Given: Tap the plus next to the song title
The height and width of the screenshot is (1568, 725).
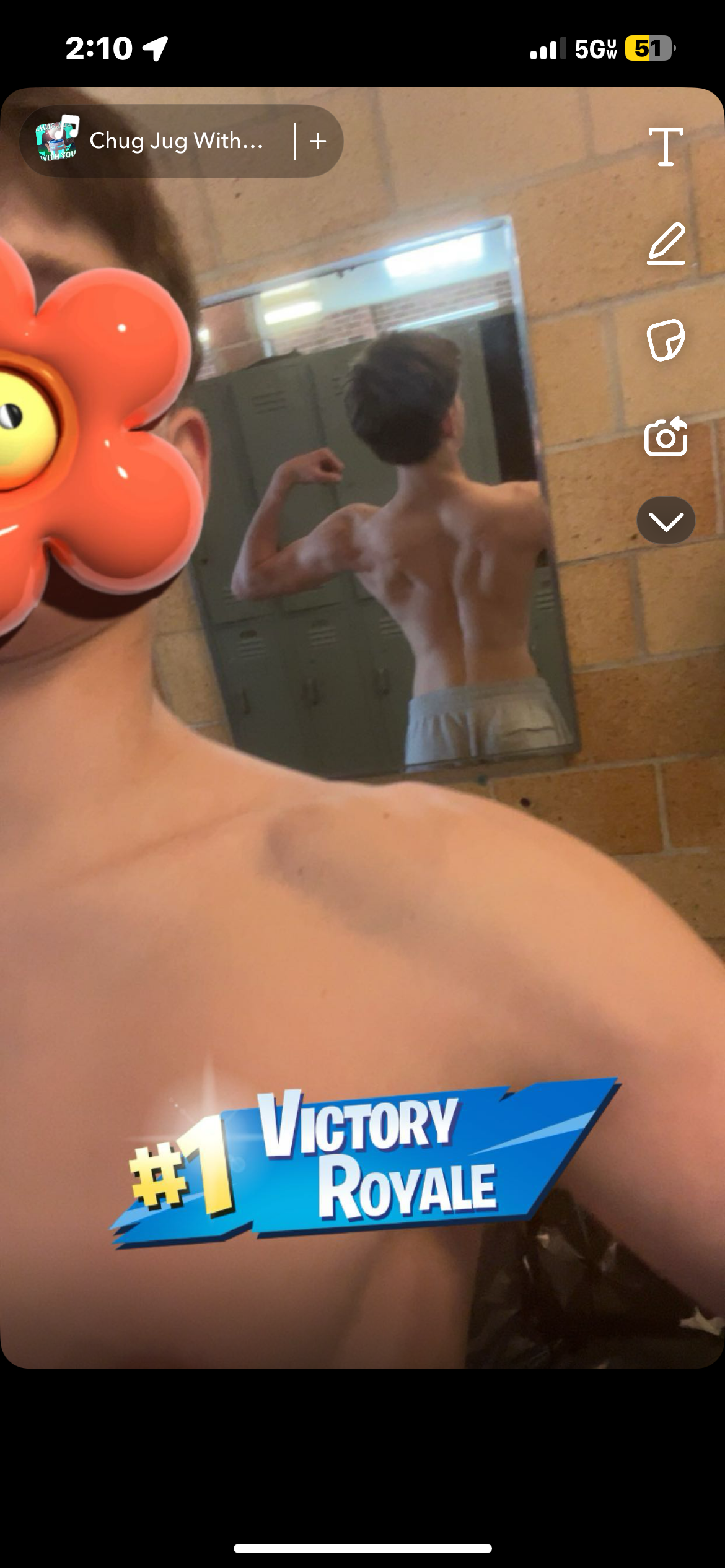Looking at the screenshot, I should pyautogui.click(x=318, y=141).
